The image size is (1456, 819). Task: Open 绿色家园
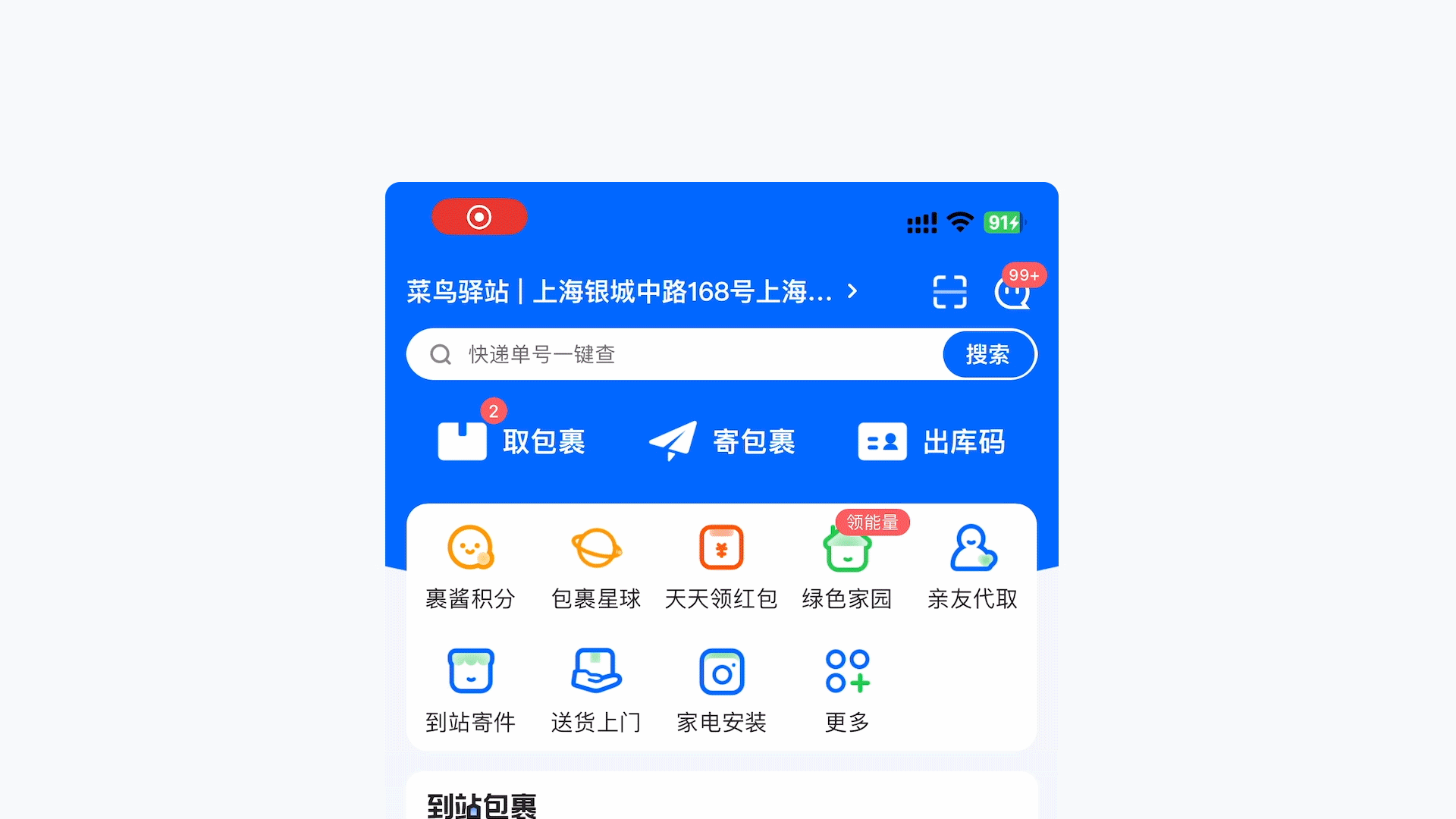(x=847, y=566)
